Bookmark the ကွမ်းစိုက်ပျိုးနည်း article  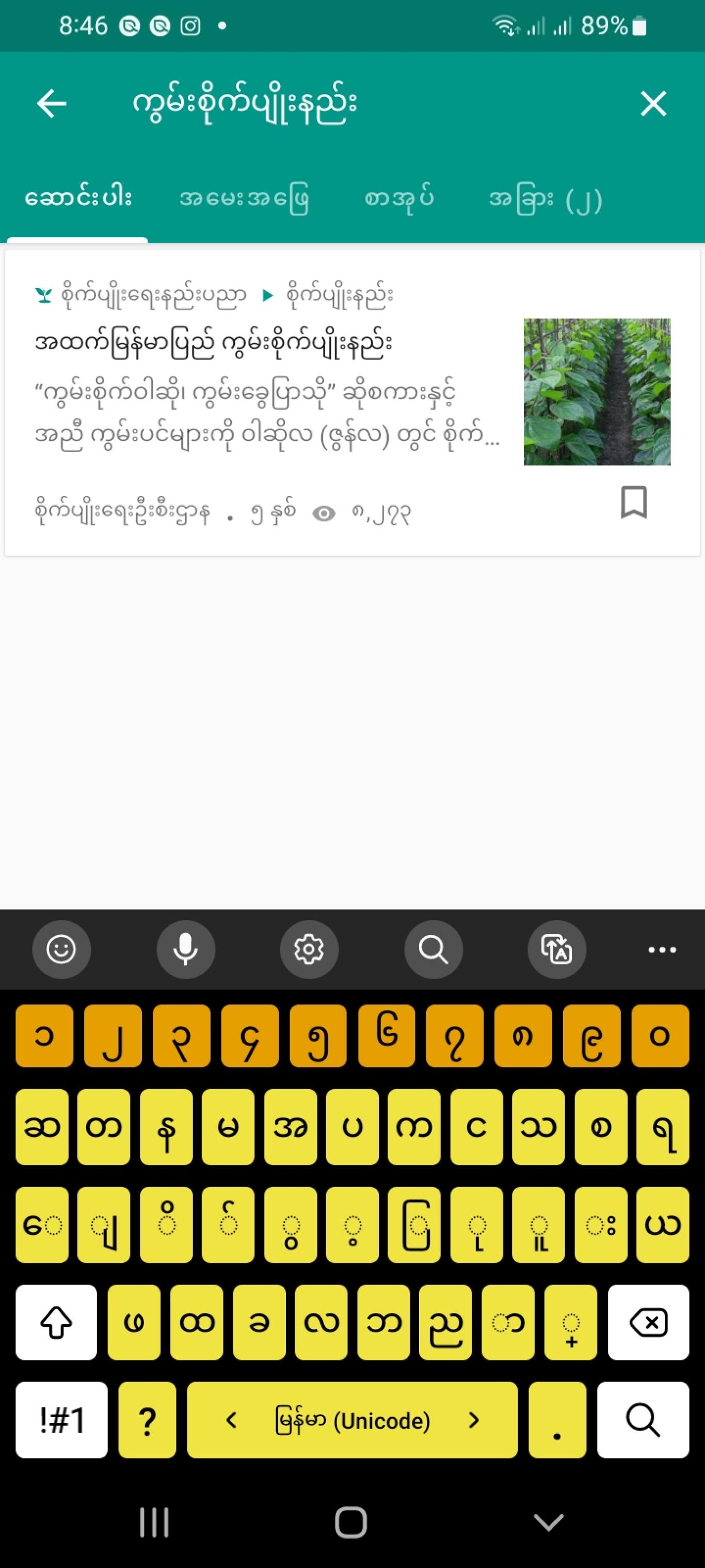(634, 502)
